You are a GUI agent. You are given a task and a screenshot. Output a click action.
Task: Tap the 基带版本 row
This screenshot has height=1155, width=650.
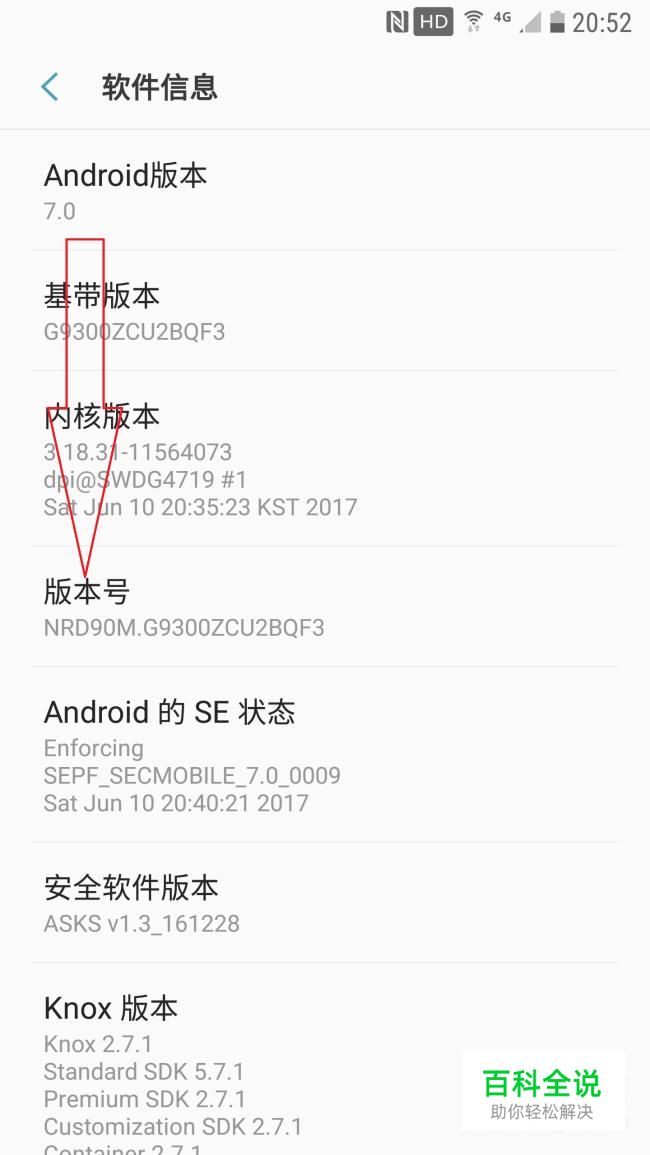coord(325,311)
